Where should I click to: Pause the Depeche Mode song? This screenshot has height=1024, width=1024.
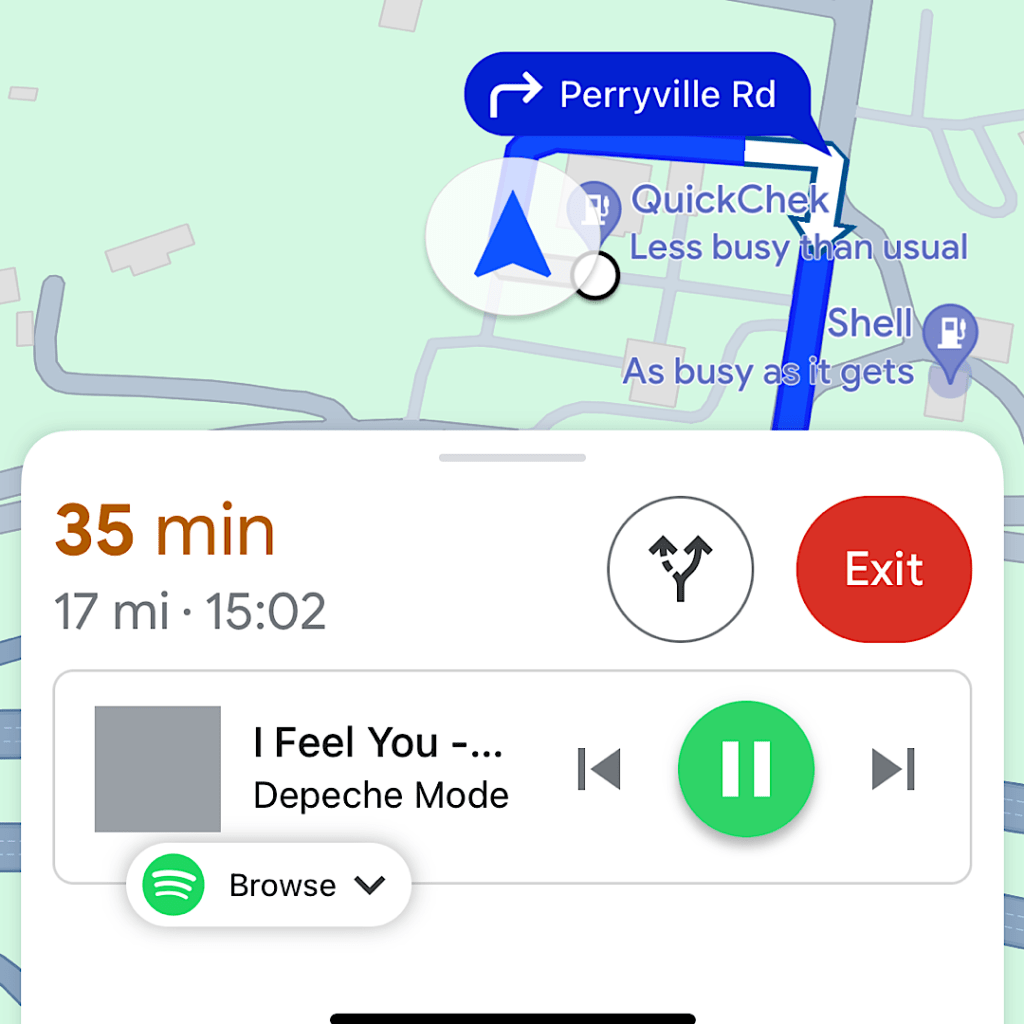(x=746, y=769)
